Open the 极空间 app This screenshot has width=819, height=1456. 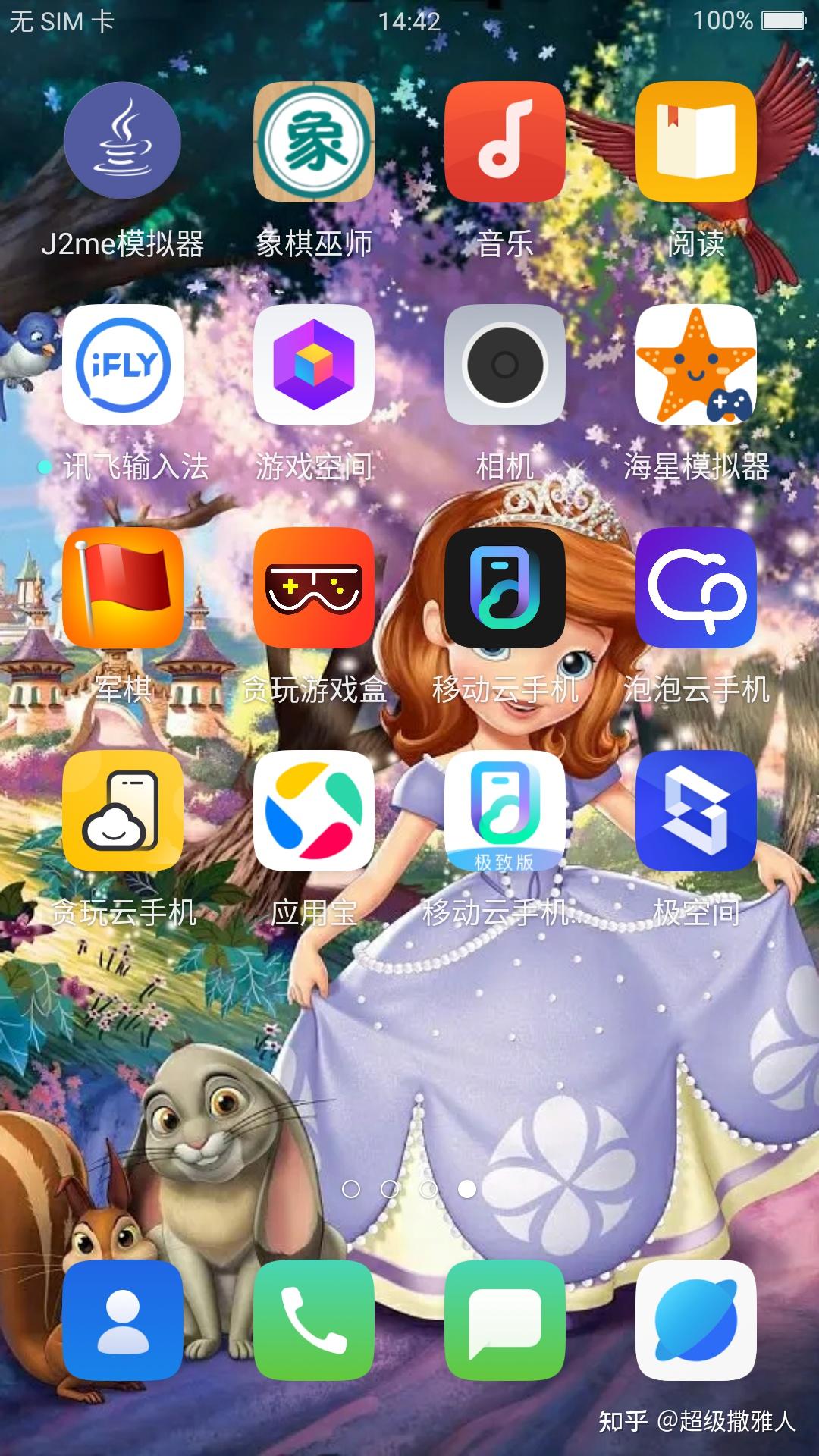(696, 811)
